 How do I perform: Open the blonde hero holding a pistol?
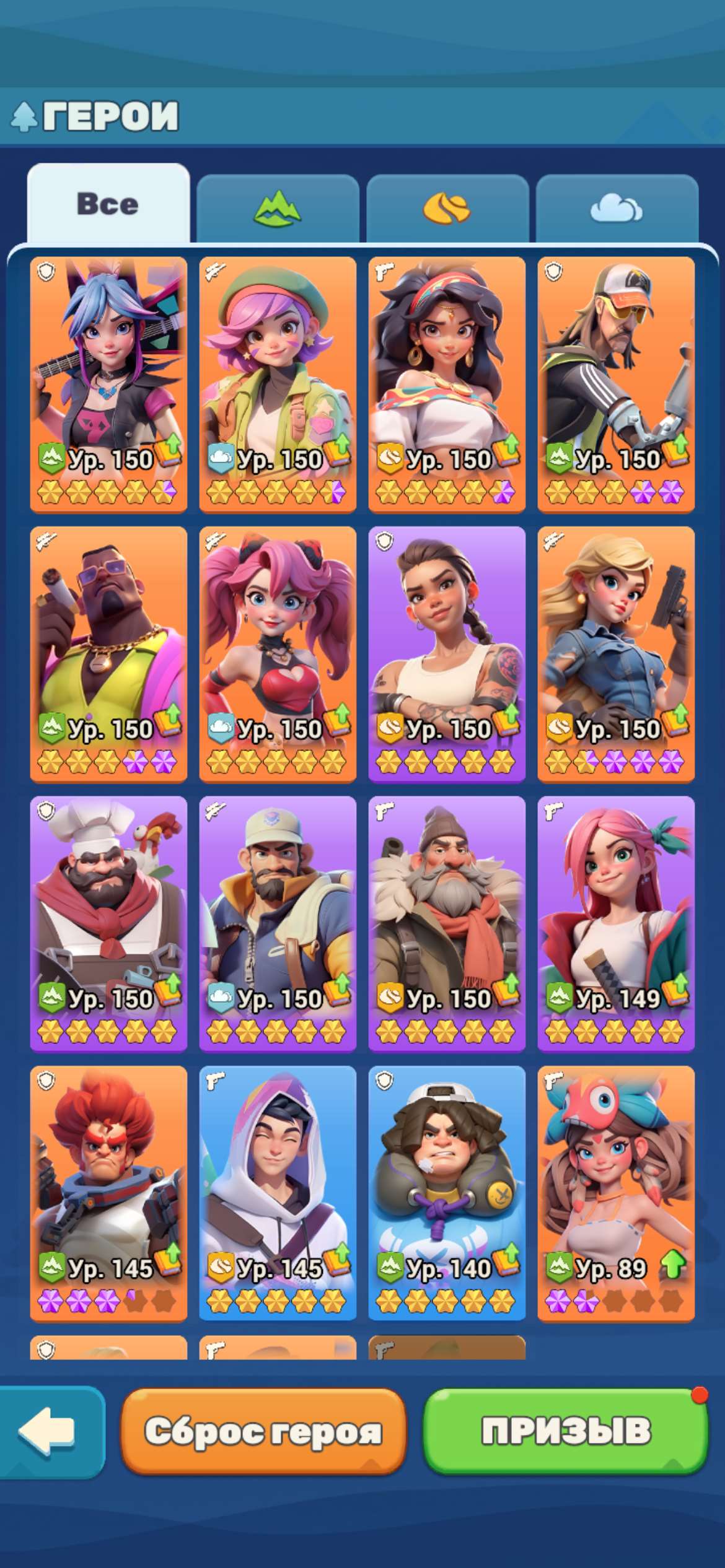tap(616, 641)
